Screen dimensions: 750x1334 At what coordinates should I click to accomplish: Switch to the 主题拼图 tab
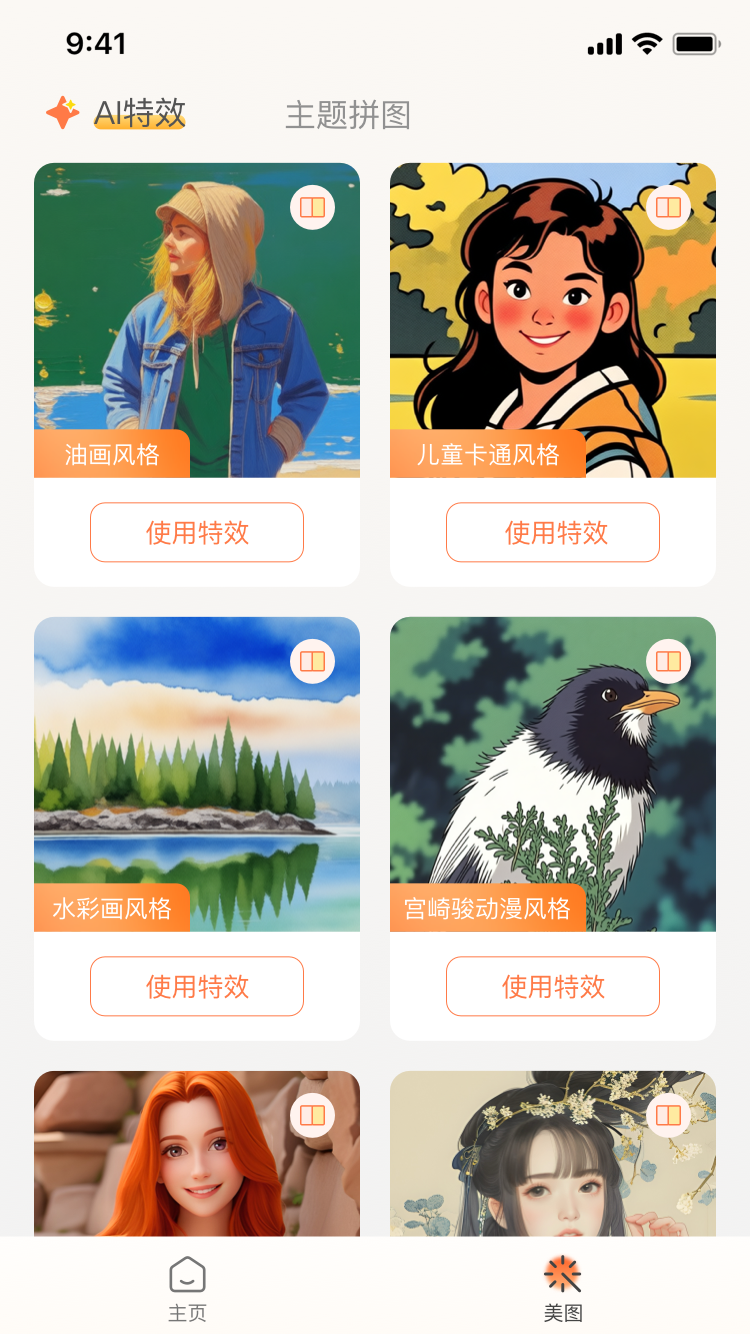point(348,115)
